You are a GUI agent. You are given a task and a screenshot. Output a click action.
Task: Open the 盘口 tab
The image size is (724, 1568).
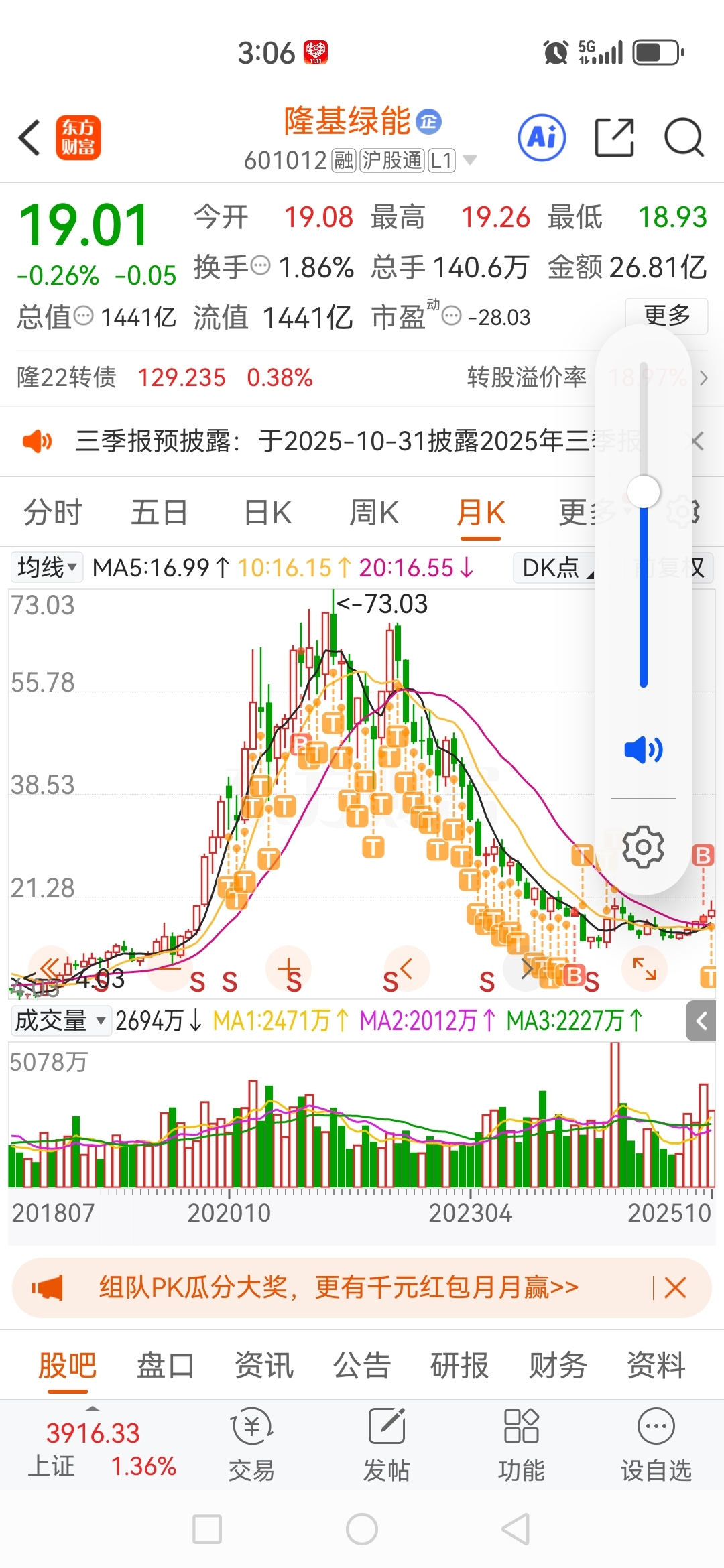tap(165, 1366)
